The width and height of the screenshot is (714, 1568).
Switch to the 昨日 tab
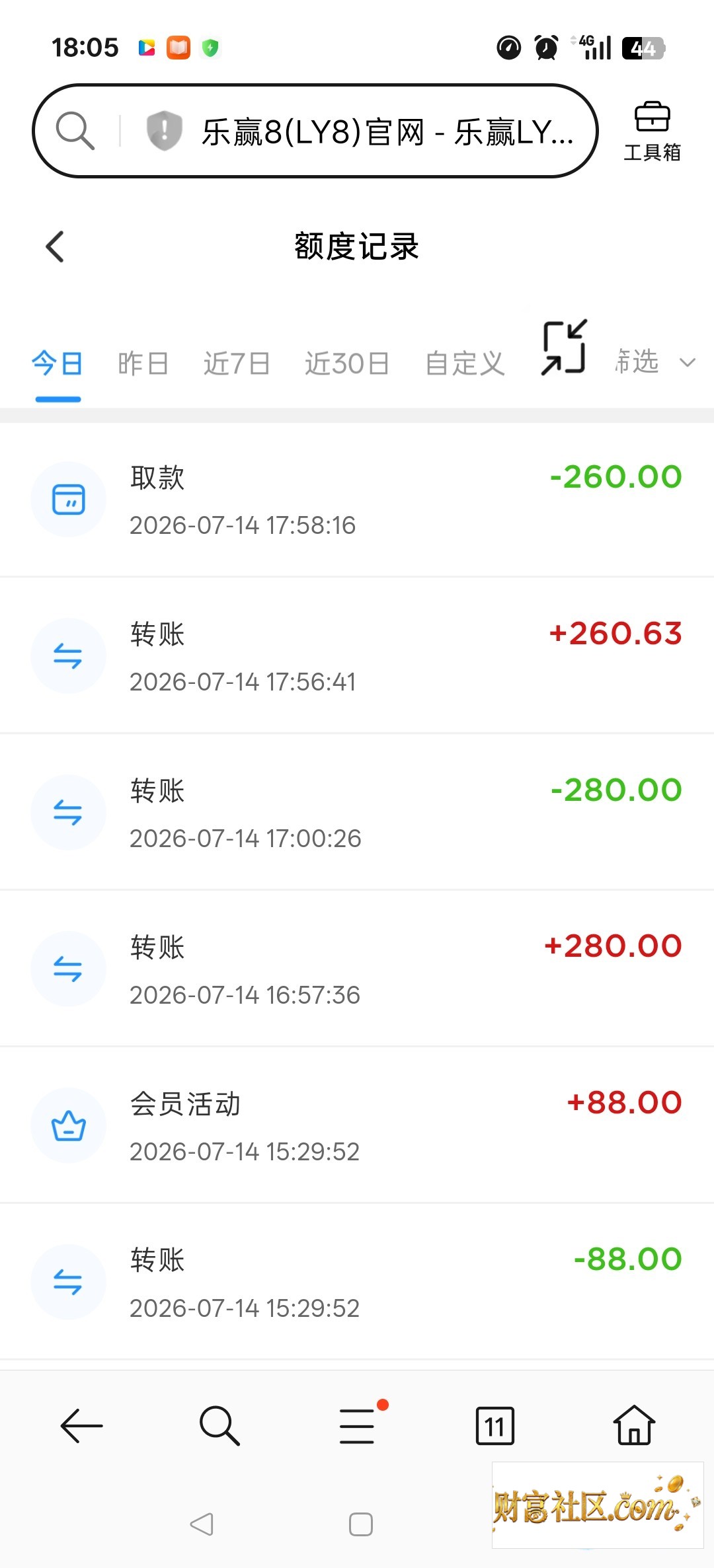[x=143, y=363]
